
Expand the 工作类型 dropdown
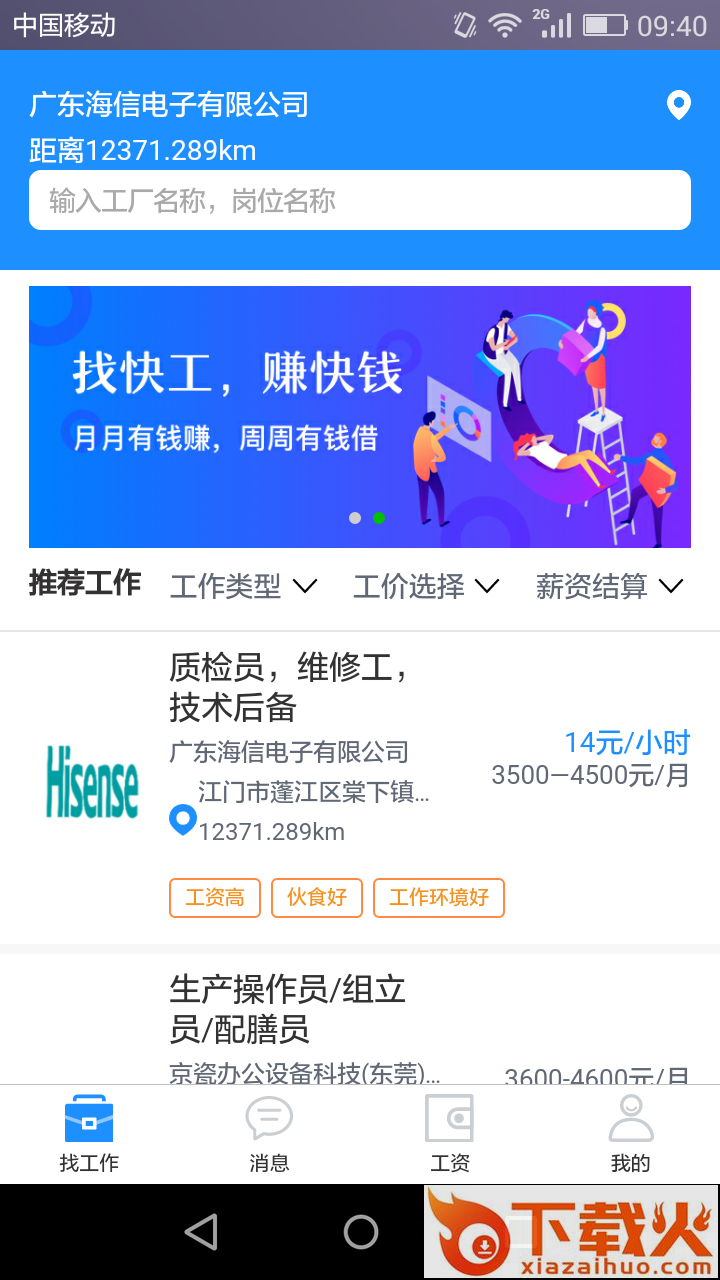243,586
